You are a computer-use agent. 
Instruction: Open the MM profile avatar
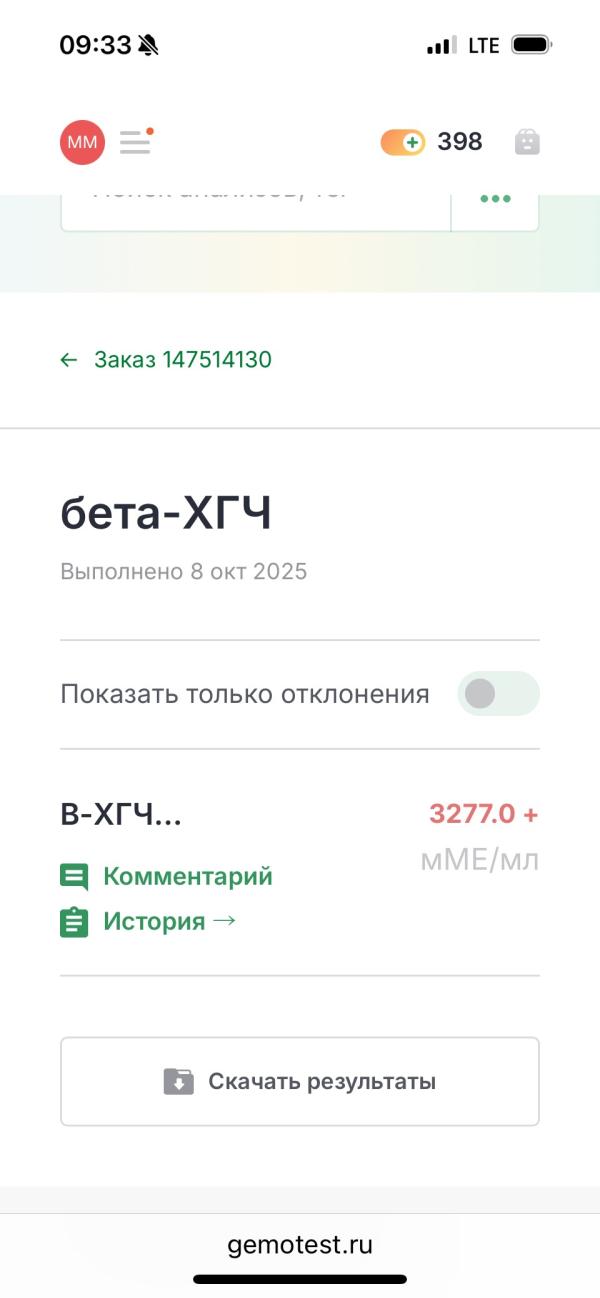(82, 142)
